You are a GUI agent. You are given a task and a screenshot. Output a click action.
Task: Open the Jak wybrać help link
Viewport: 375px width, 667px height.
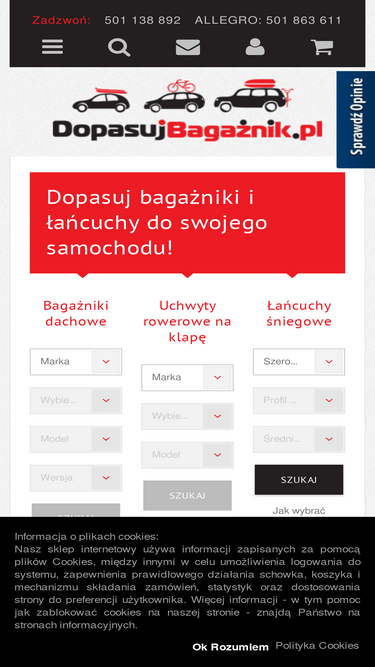pyautogui.click(x=299, y=511)
